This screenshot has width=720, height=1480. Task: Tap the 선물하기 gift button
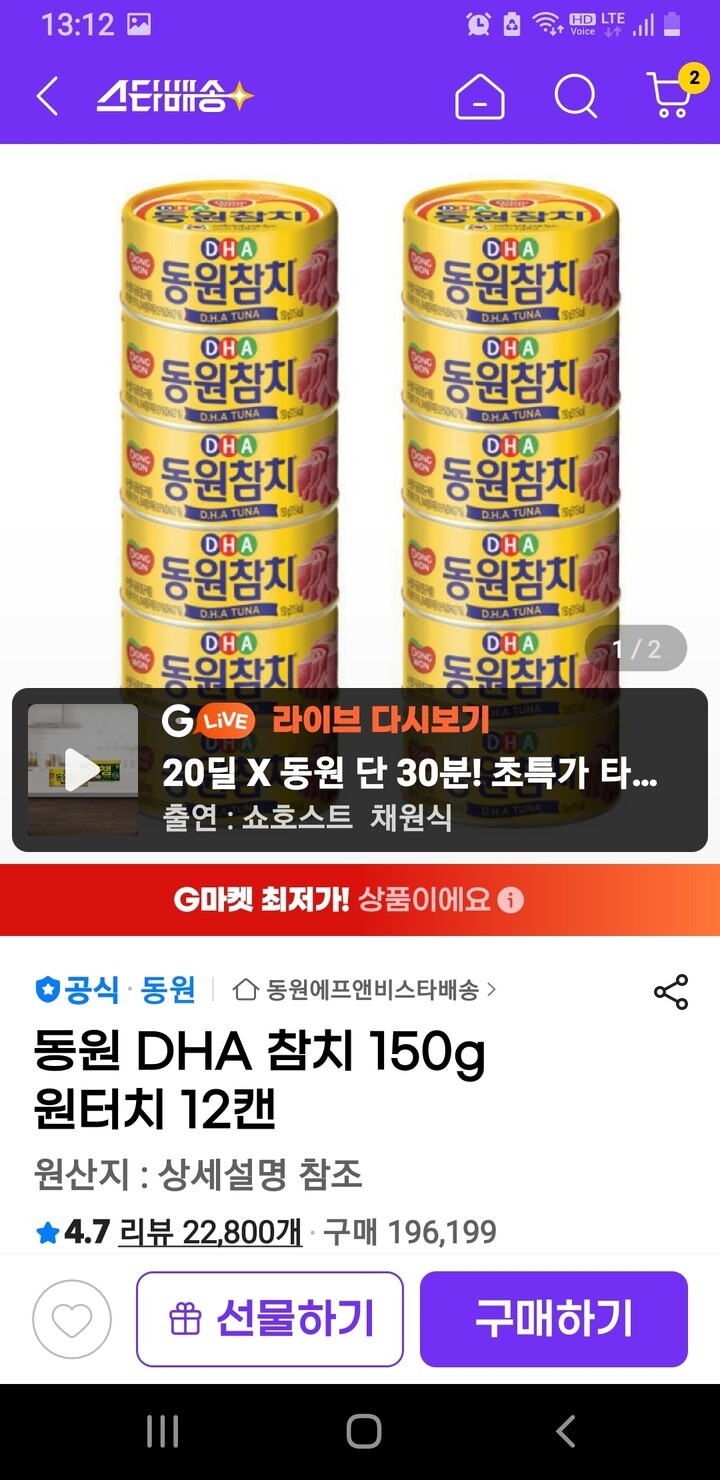click(270, 1319)
